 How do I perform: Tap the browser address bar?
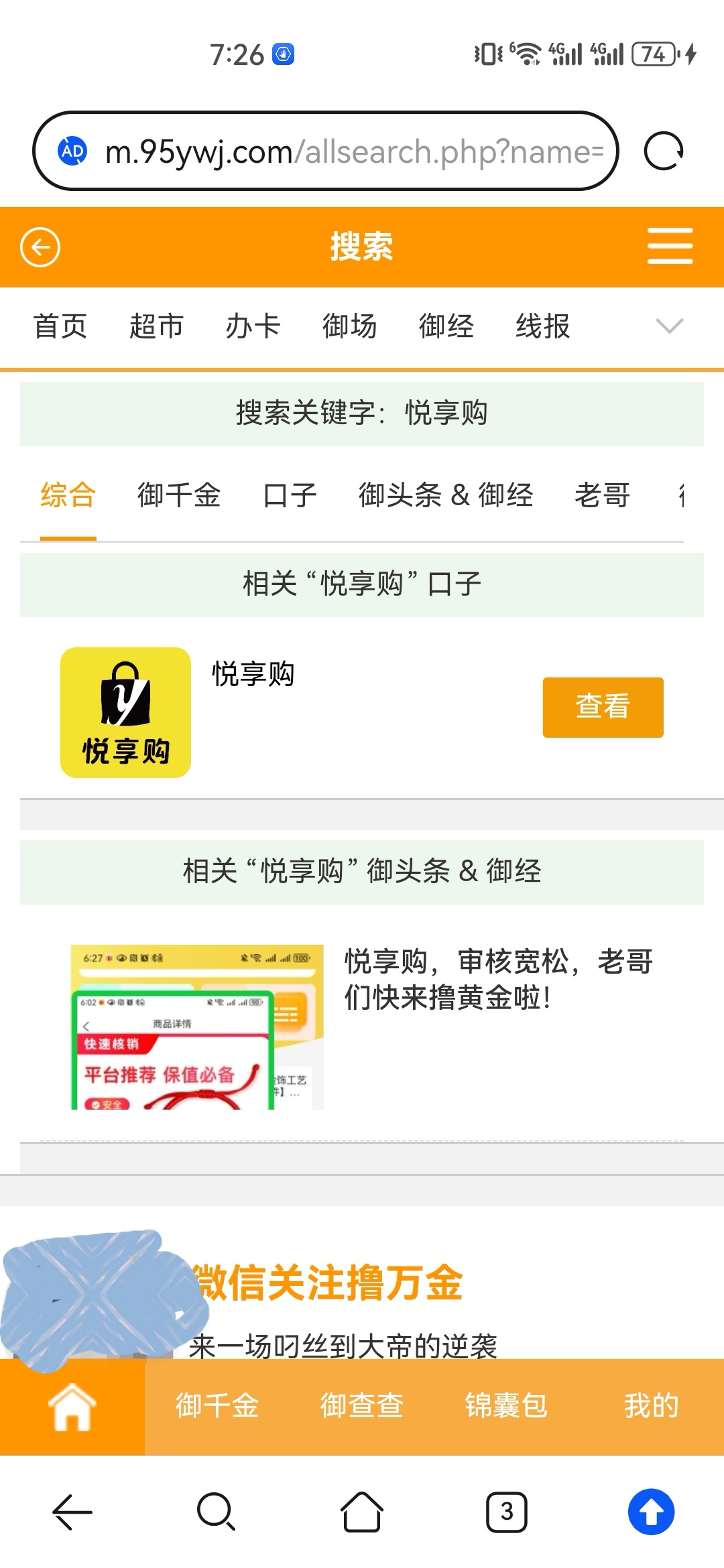coord(335,151)
